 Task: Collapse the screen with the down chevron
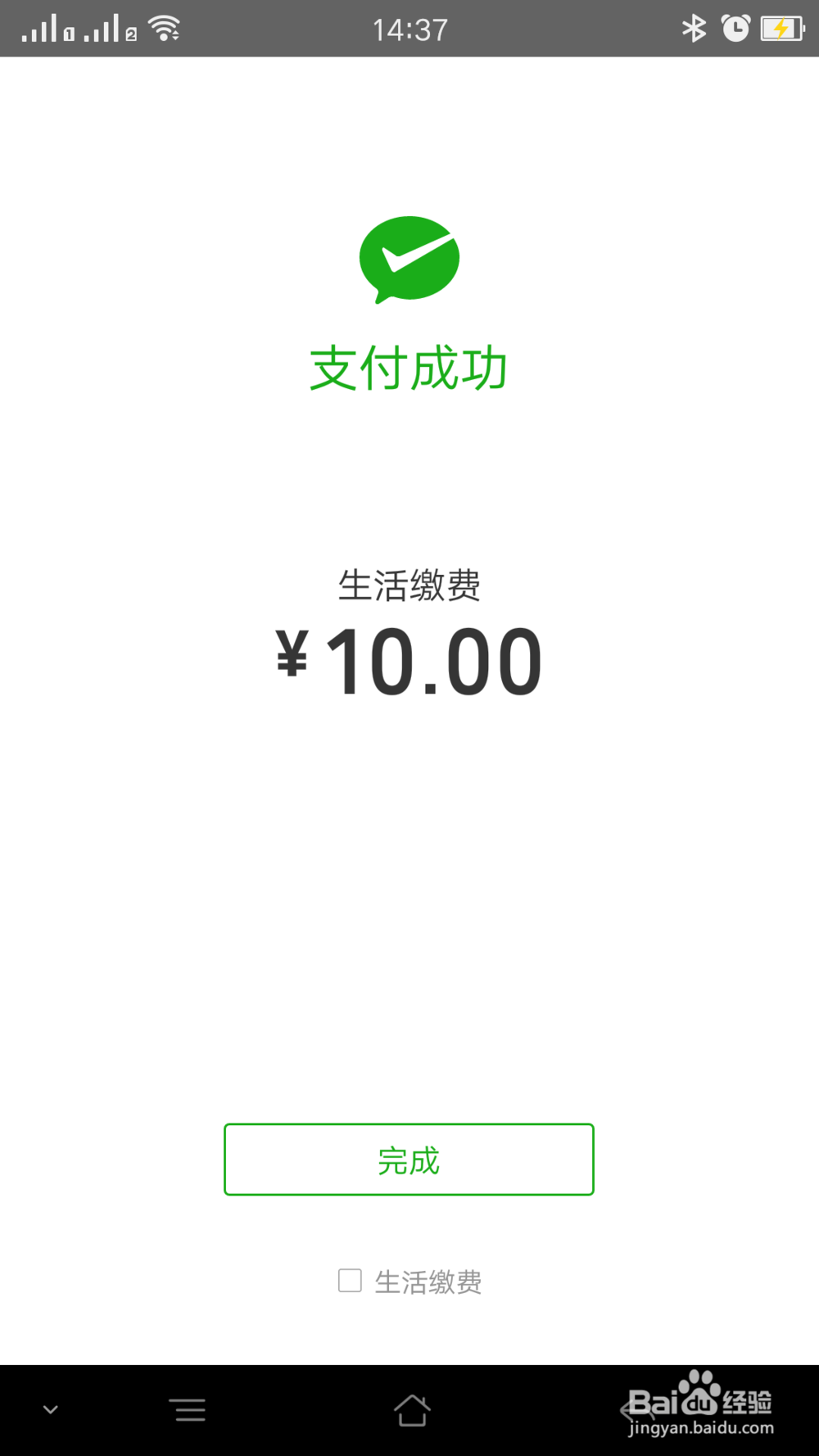click(51, 1409)
